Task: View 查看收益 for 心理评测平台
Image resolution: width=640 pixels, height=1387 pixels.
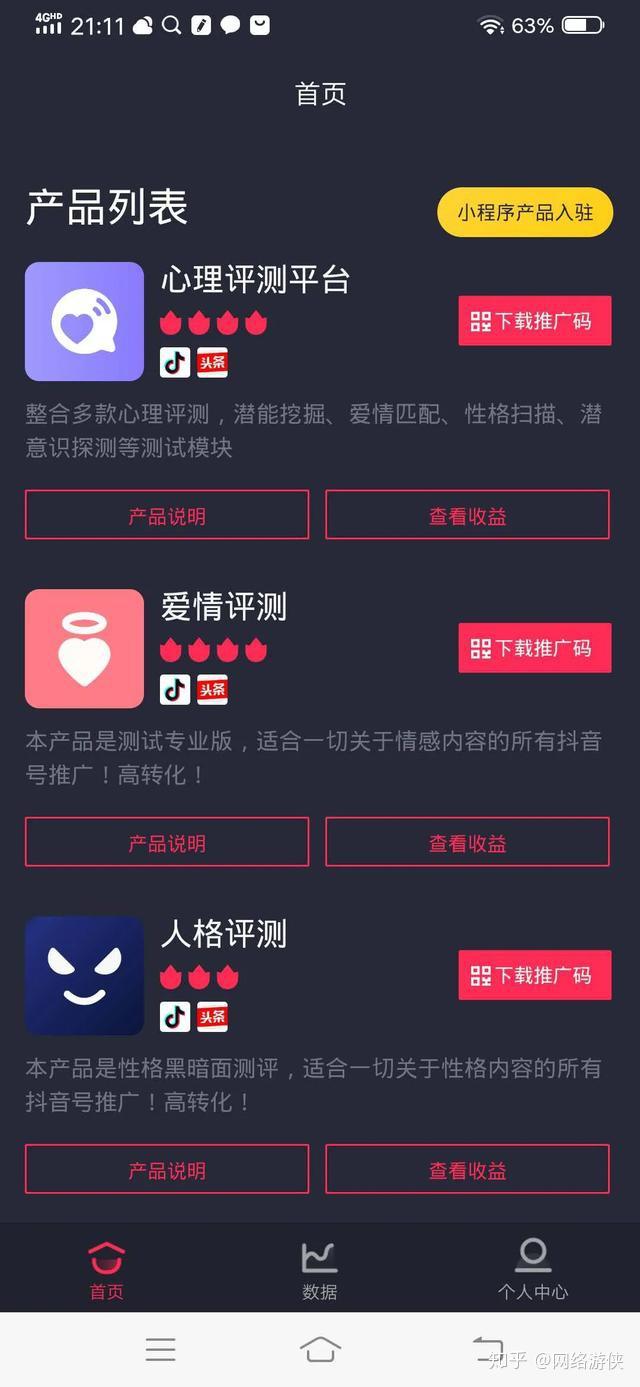Action: [467, 515]
